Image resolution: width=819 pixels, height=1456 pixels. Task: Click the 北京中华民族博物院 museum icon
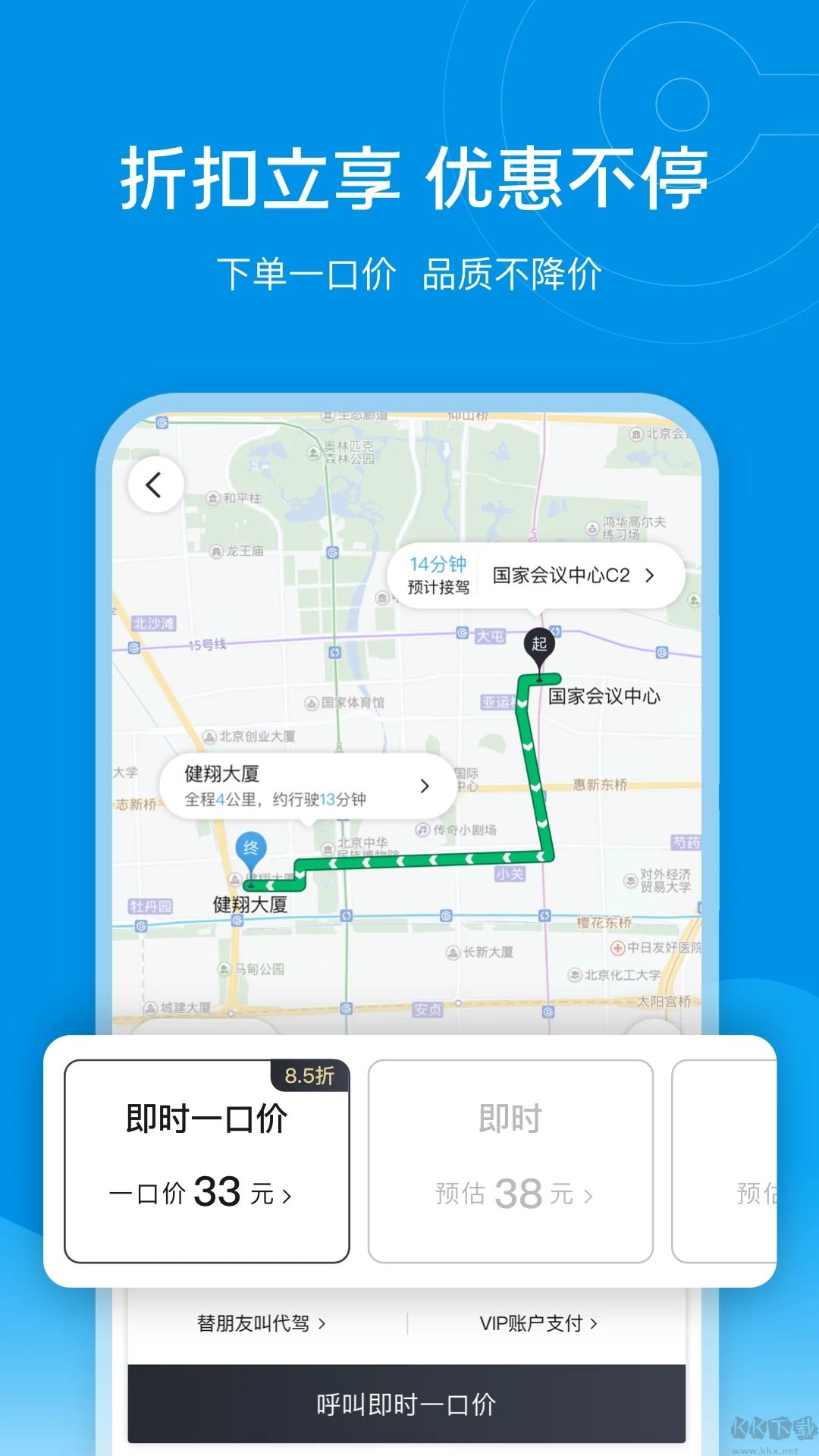coord(328,851)
